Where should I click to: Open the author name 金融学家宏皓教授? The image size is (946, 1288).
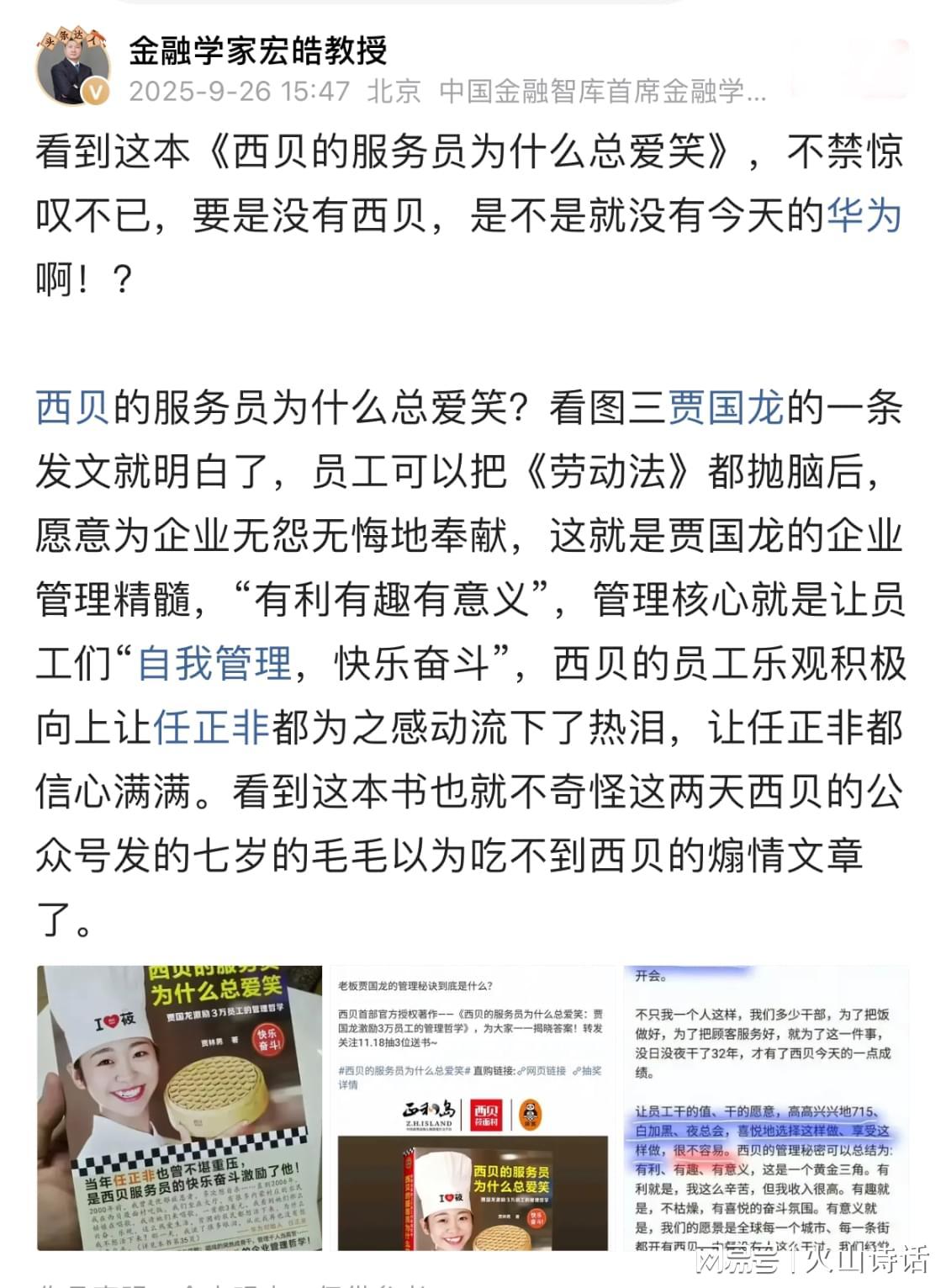coord(258,50)
